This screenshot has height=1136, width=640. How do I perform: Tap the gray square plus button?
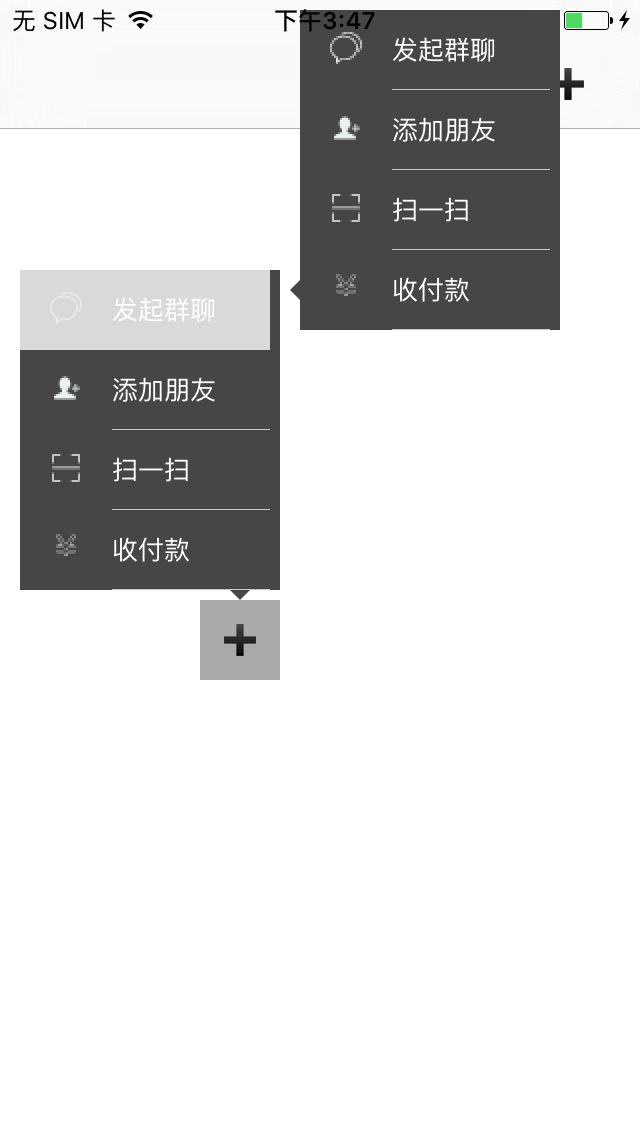pos(240,640)
